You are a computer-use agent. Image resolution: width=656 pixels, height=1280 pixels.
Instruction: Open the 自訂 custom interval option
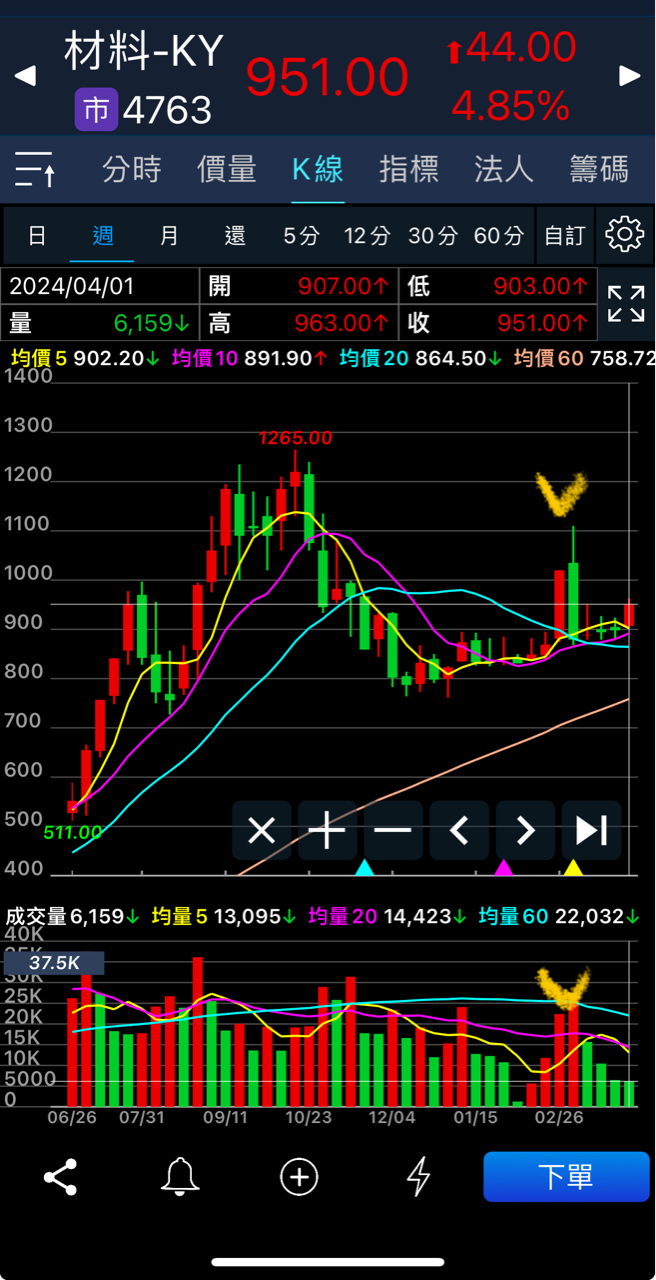click(x=565, y=236)
